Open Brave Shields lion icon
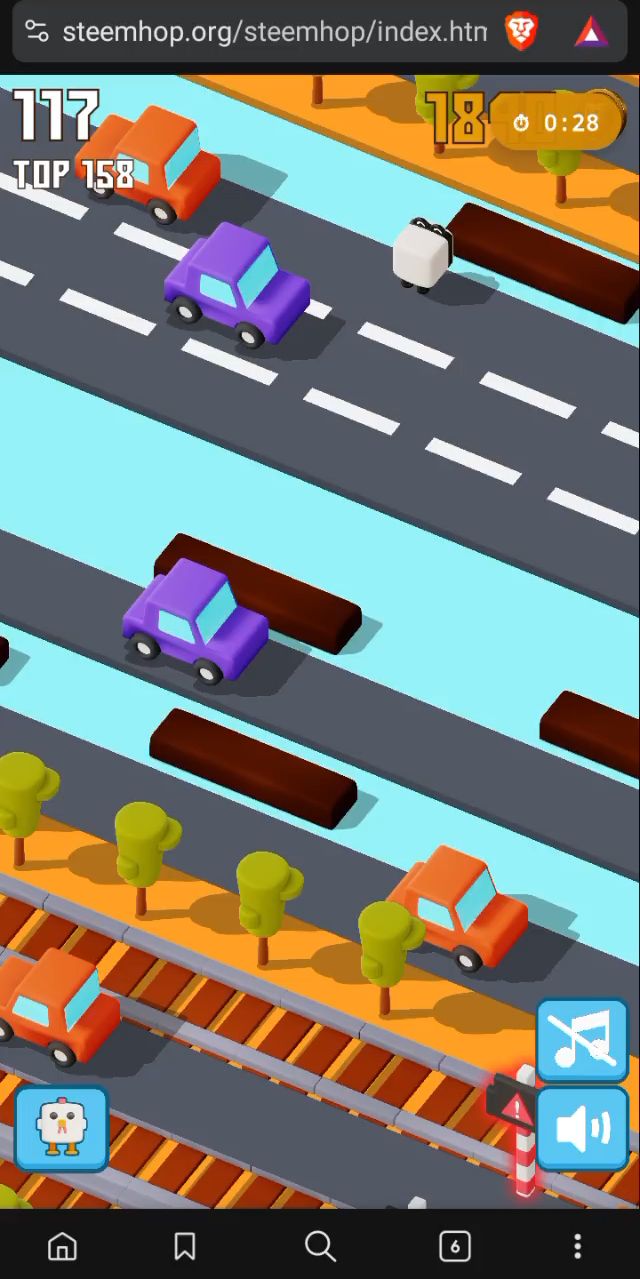The height and width of the screenshot is (1279, 640). coord(521,32)
